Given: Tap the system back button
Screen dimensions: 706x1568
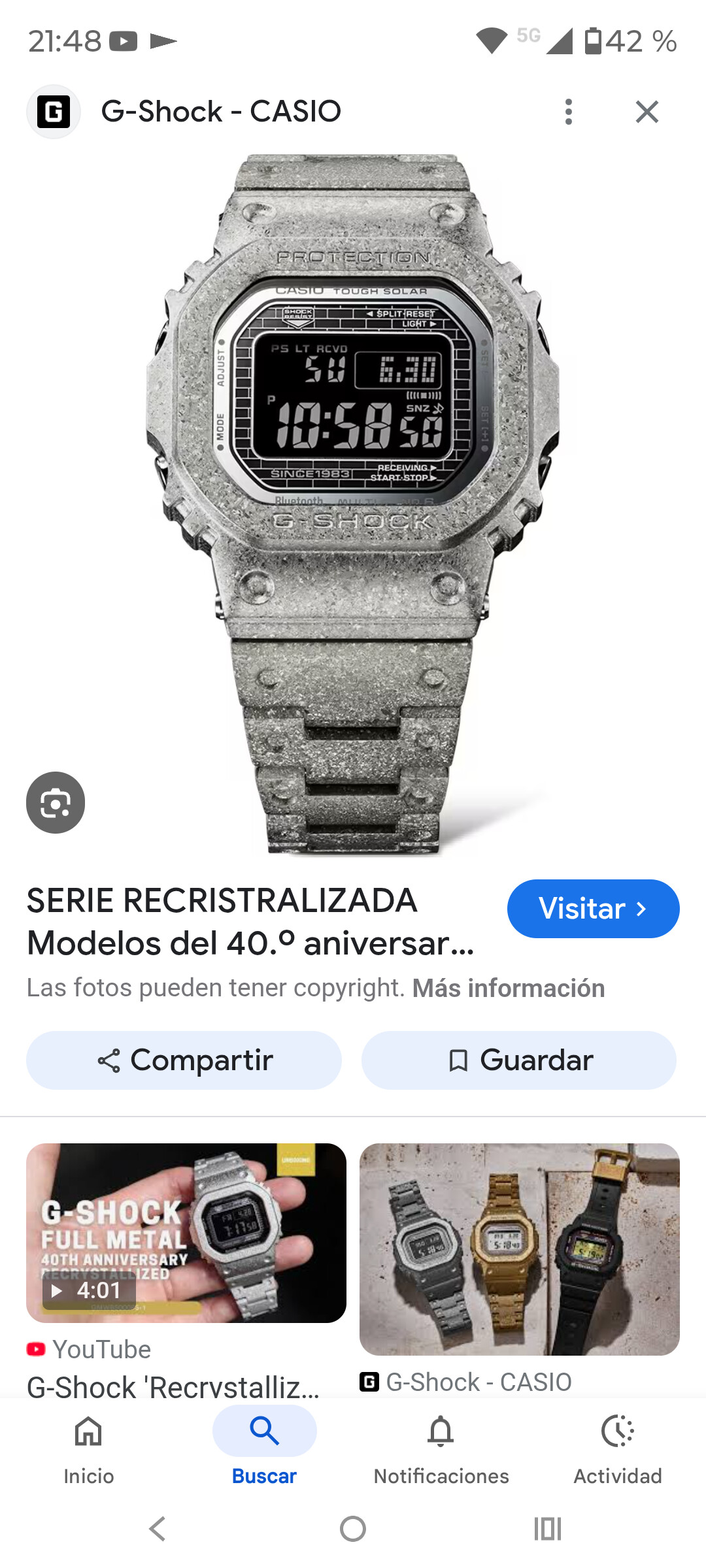Looking at the screenshot, I should 158,1529.
